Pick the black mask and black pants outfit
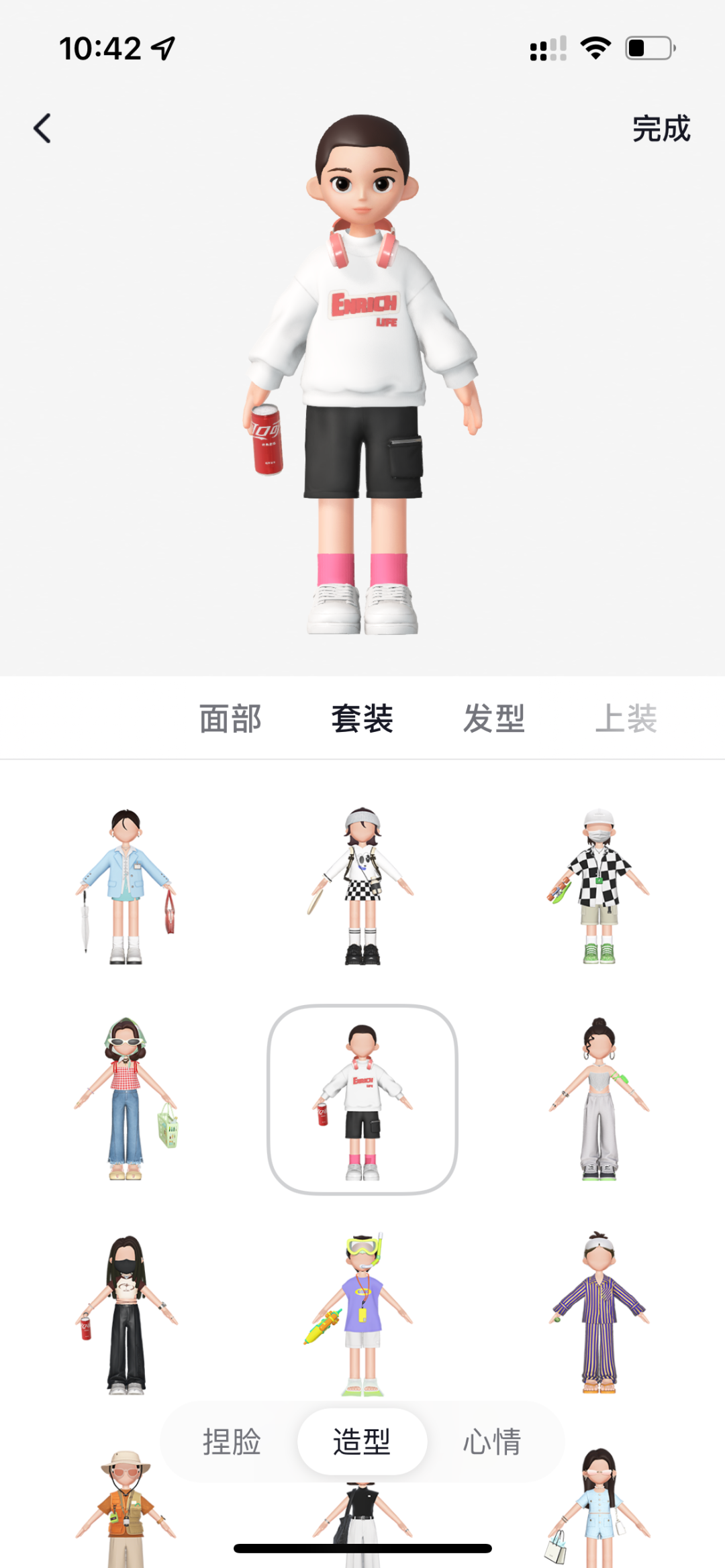This screenshot has width=725, height=1568. pos(126,1314)
